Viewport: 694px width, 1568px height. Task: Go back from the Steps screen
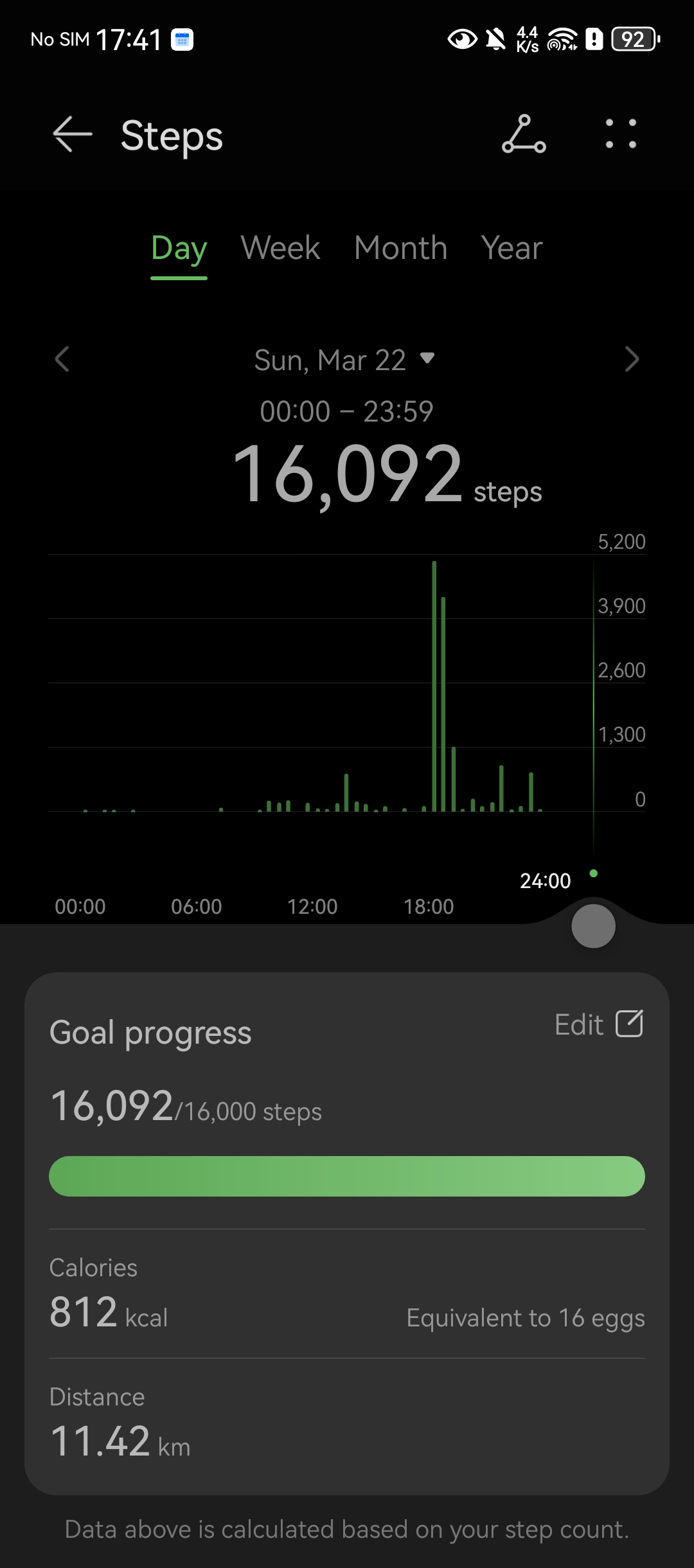[x=72, y=135]
